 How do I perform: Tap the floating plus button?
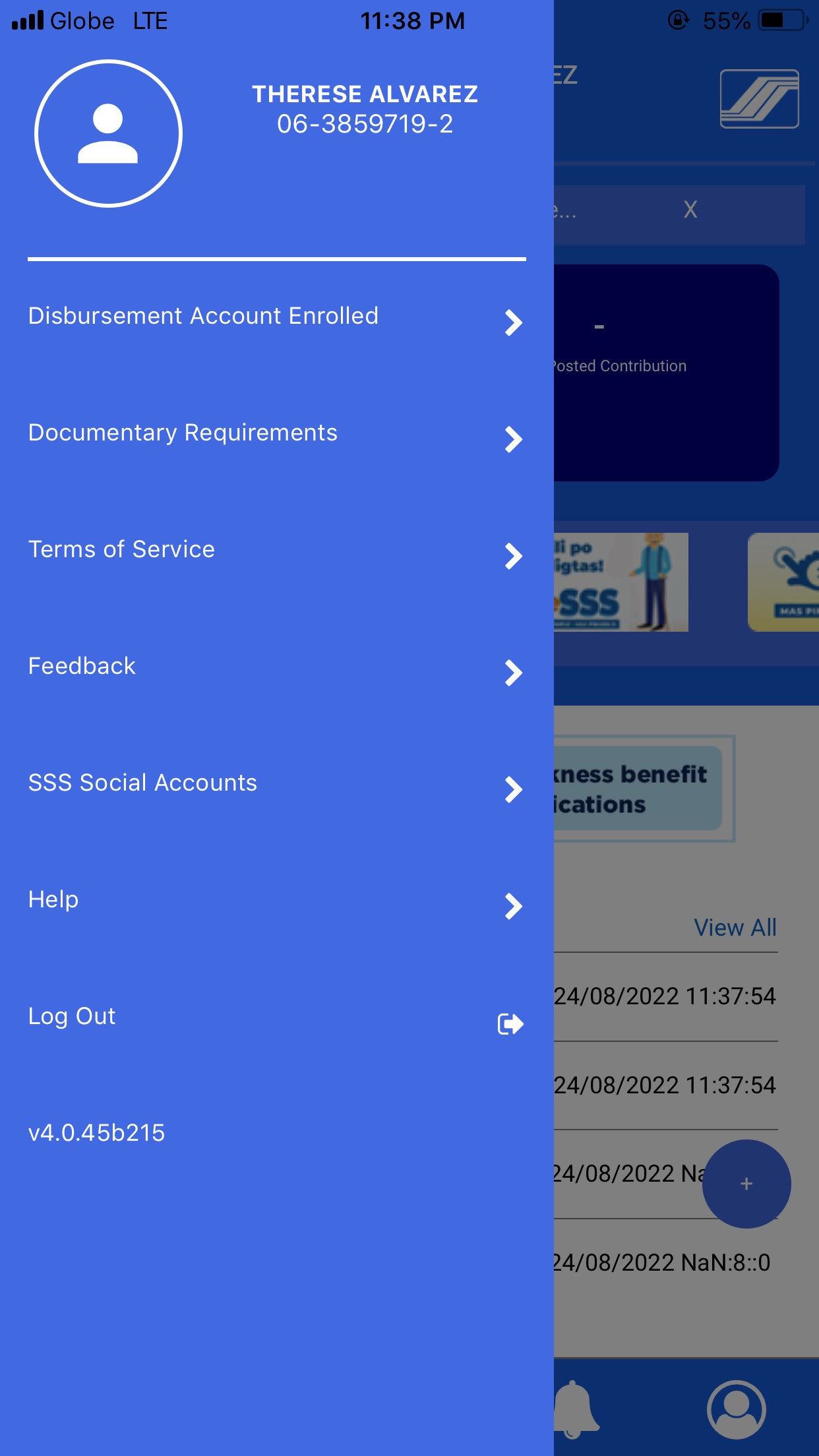(x=746, y=1184)
